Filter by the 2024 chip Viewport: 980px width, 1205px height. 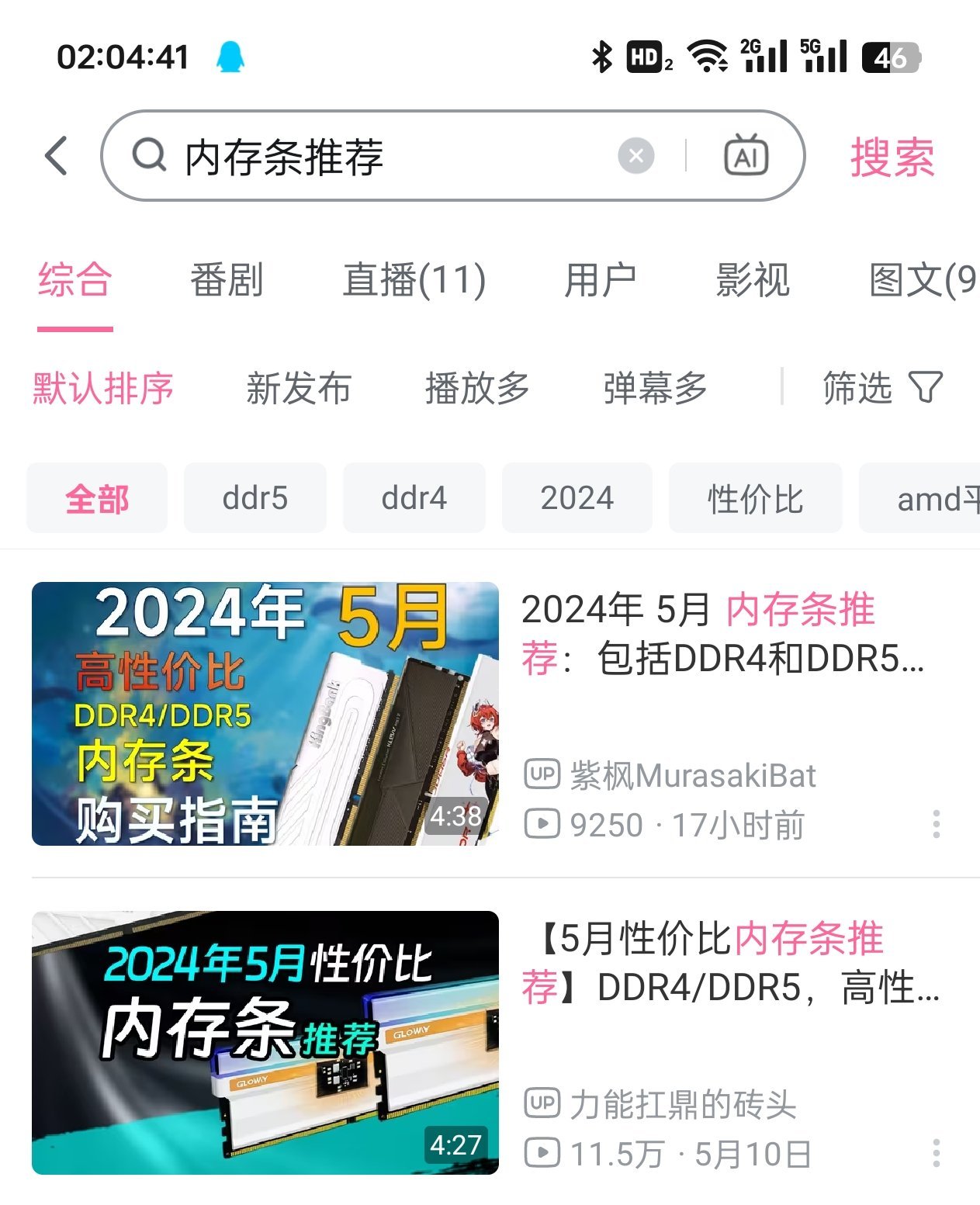pos(577,498)
